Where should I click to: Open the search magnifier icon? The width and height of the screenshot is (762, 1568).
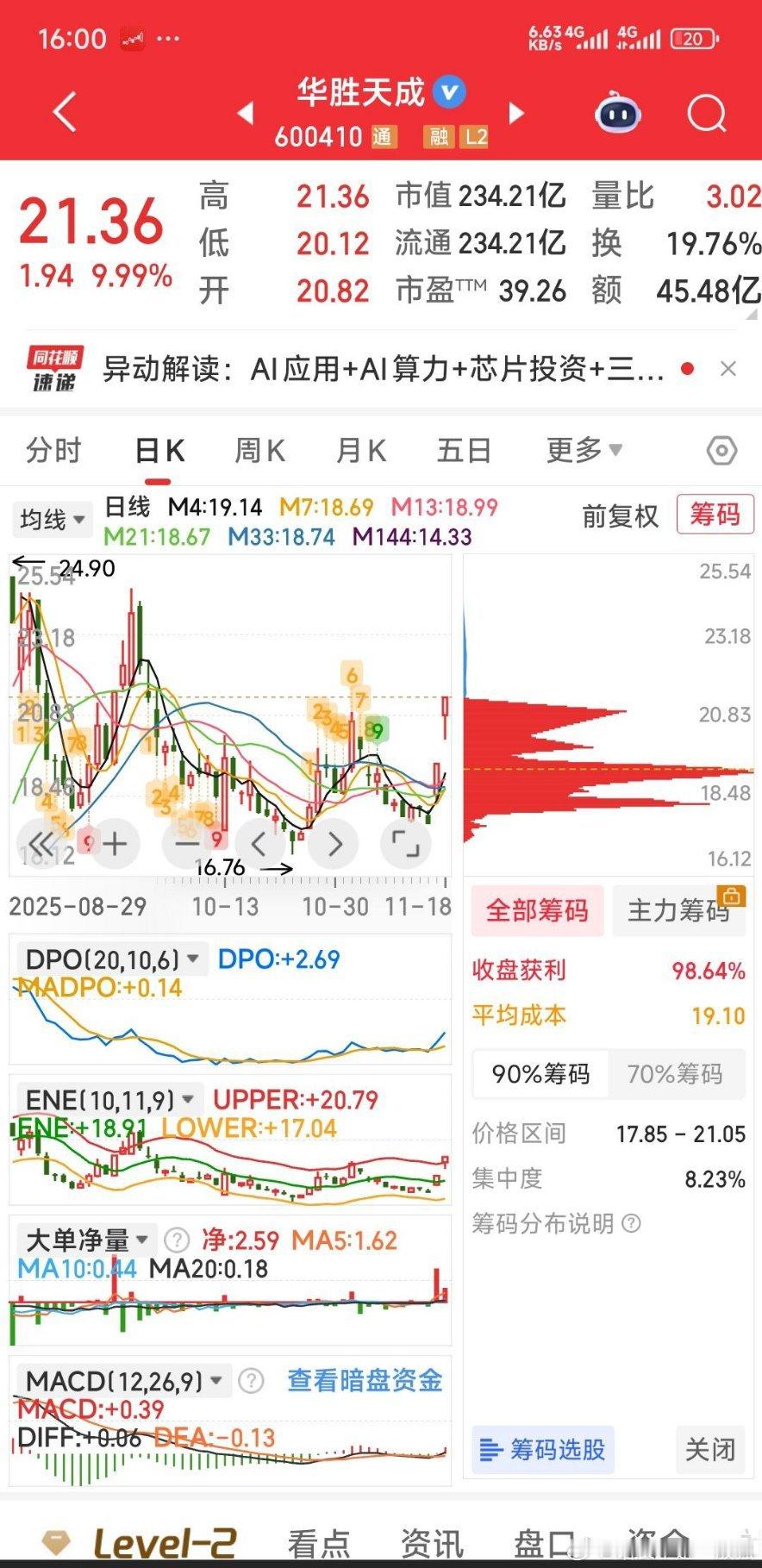707,113
